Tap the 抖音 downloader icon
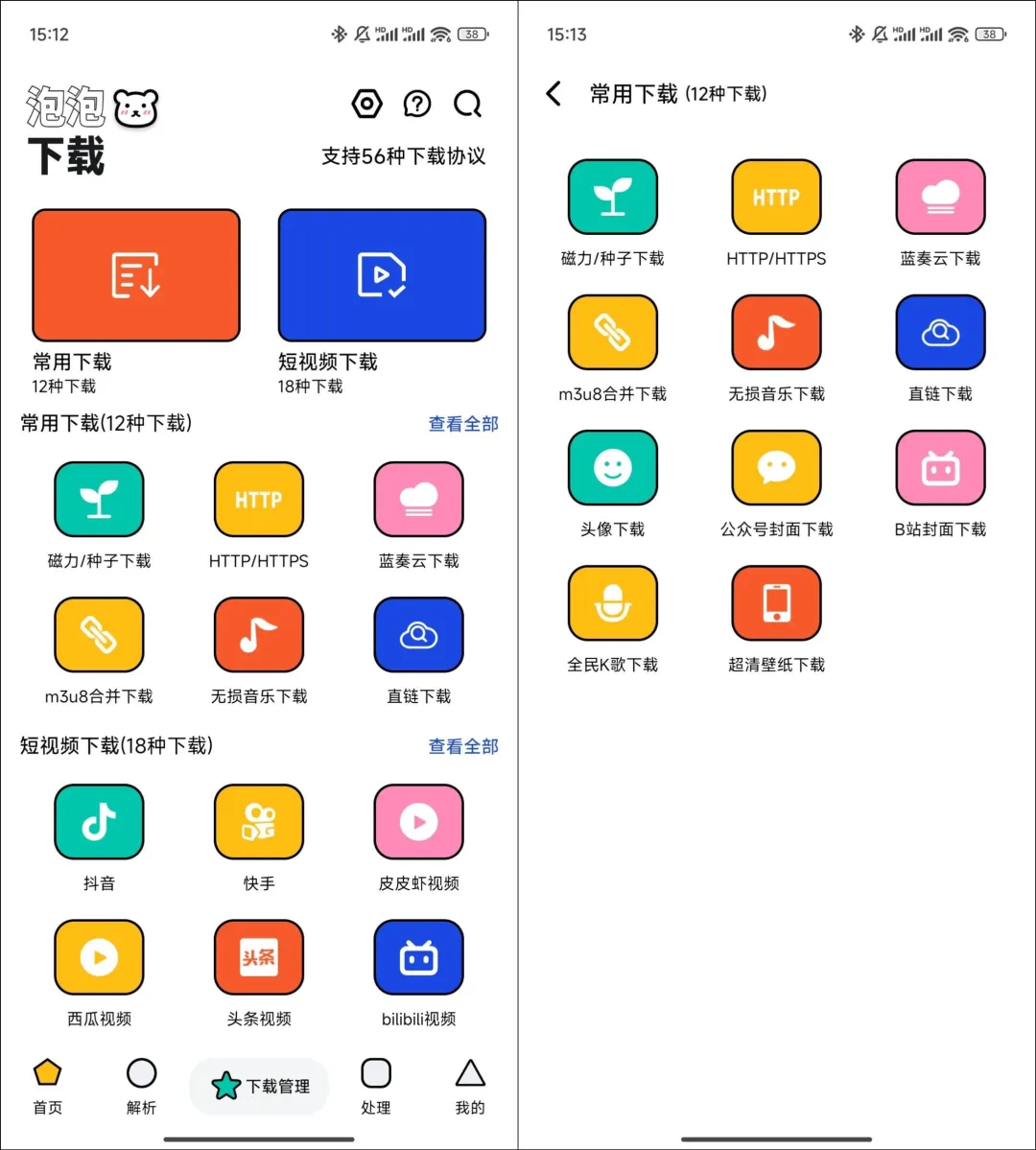 point(99,822)
